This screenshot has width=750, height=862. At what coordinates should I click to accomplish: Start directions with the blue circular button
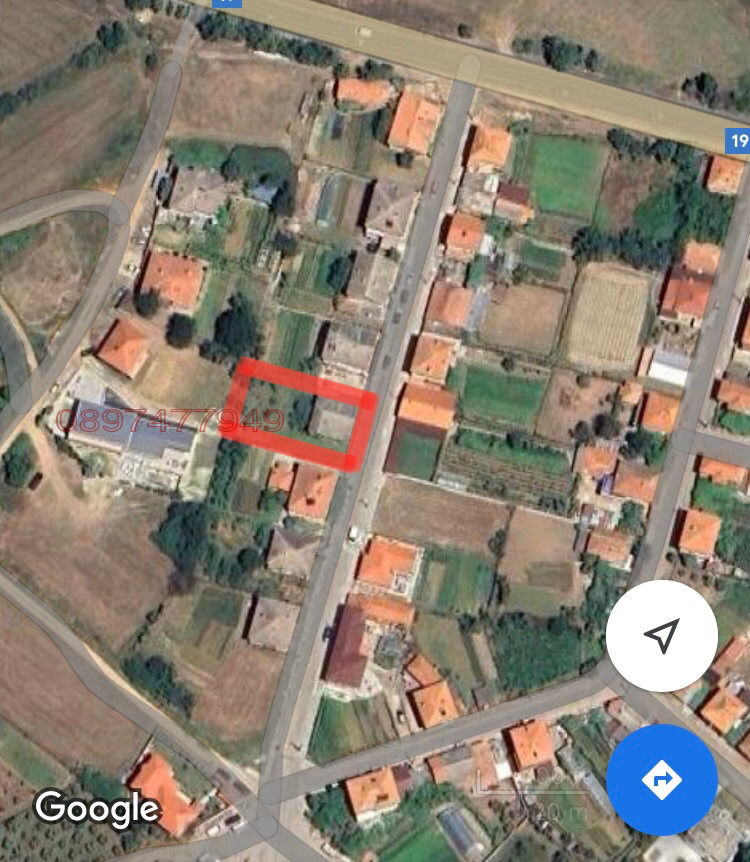[662, 780]
